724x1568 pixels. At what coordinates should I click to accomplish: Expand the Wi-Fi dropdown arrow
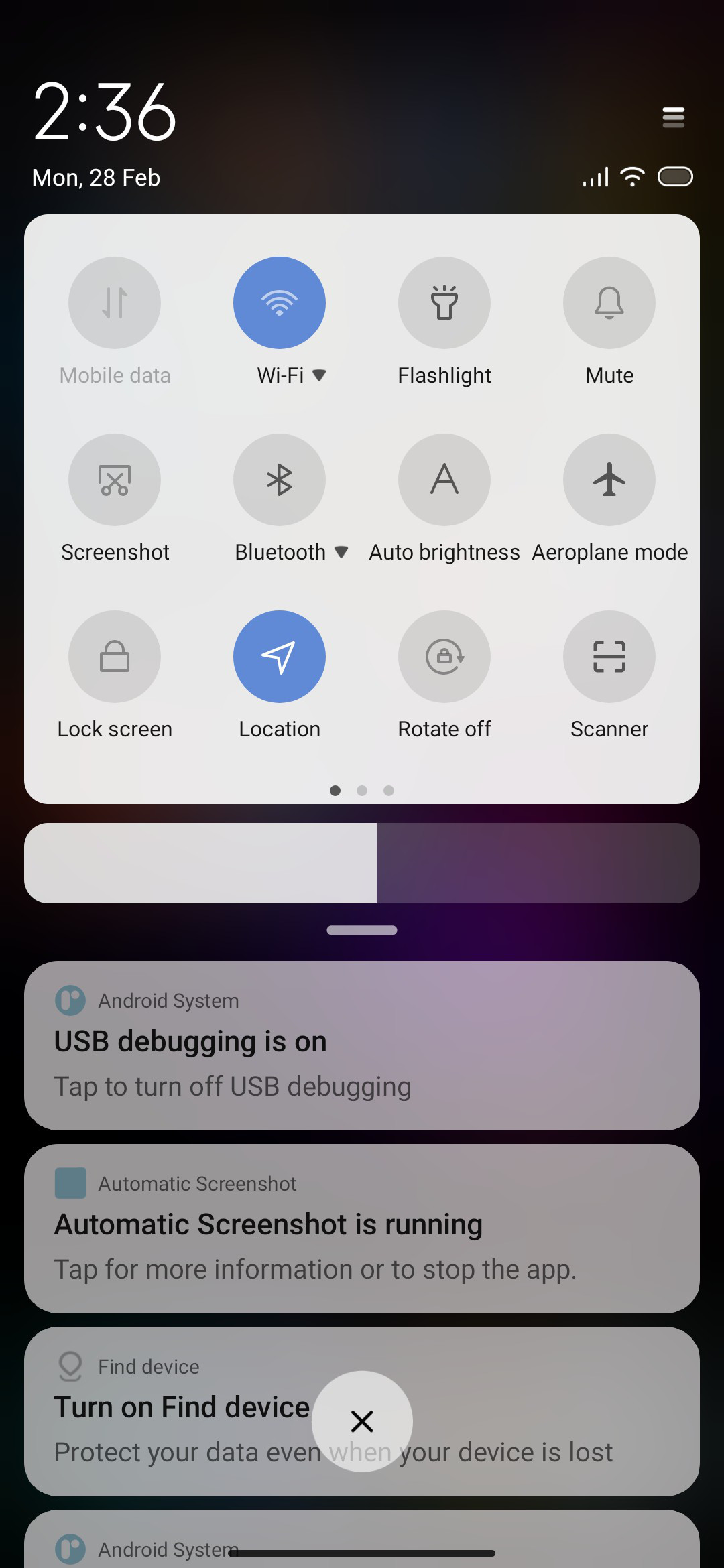tap(319, 375)
